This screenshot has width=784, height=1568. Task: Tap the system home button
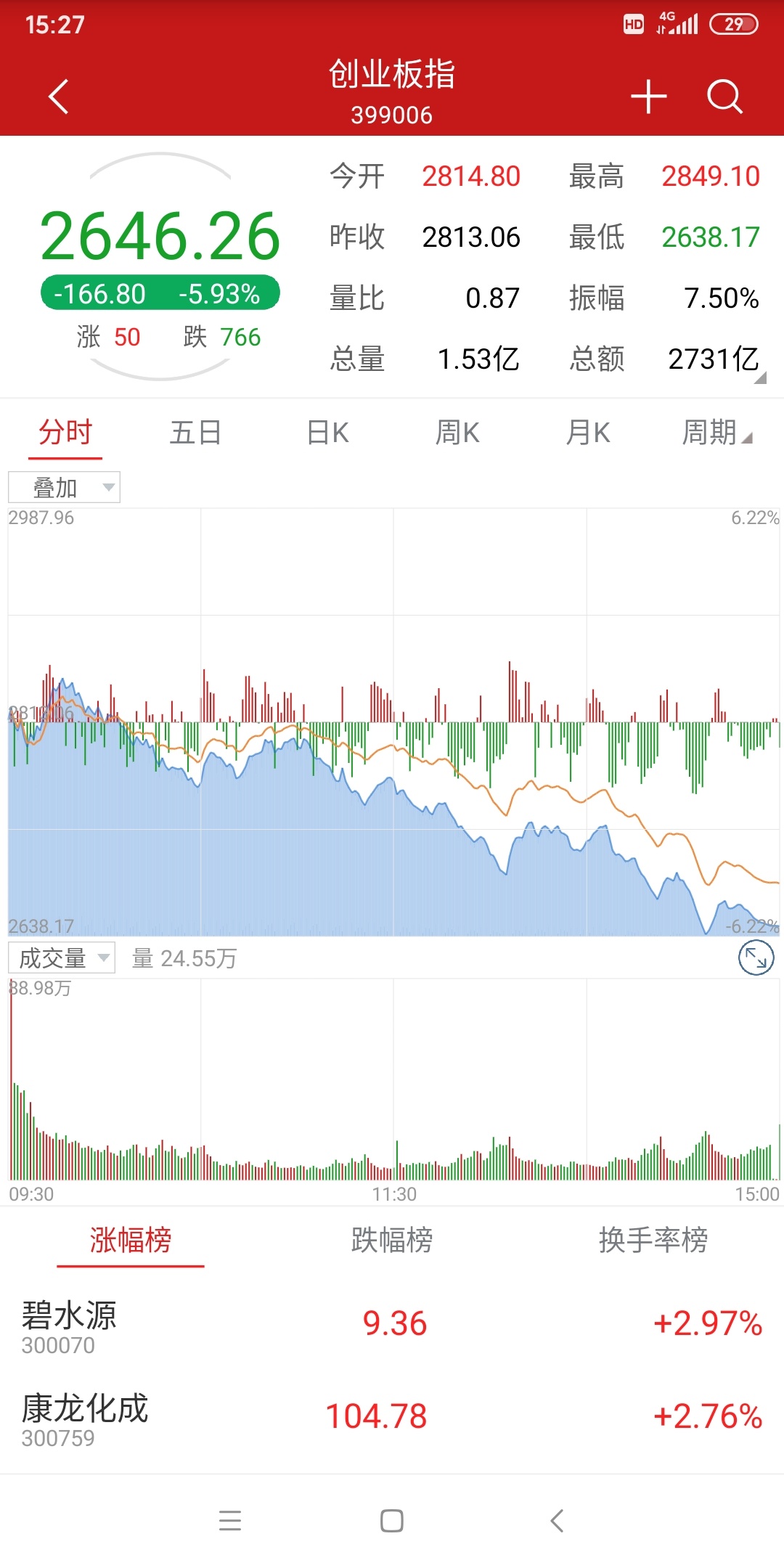click(x=392, y=1520)
